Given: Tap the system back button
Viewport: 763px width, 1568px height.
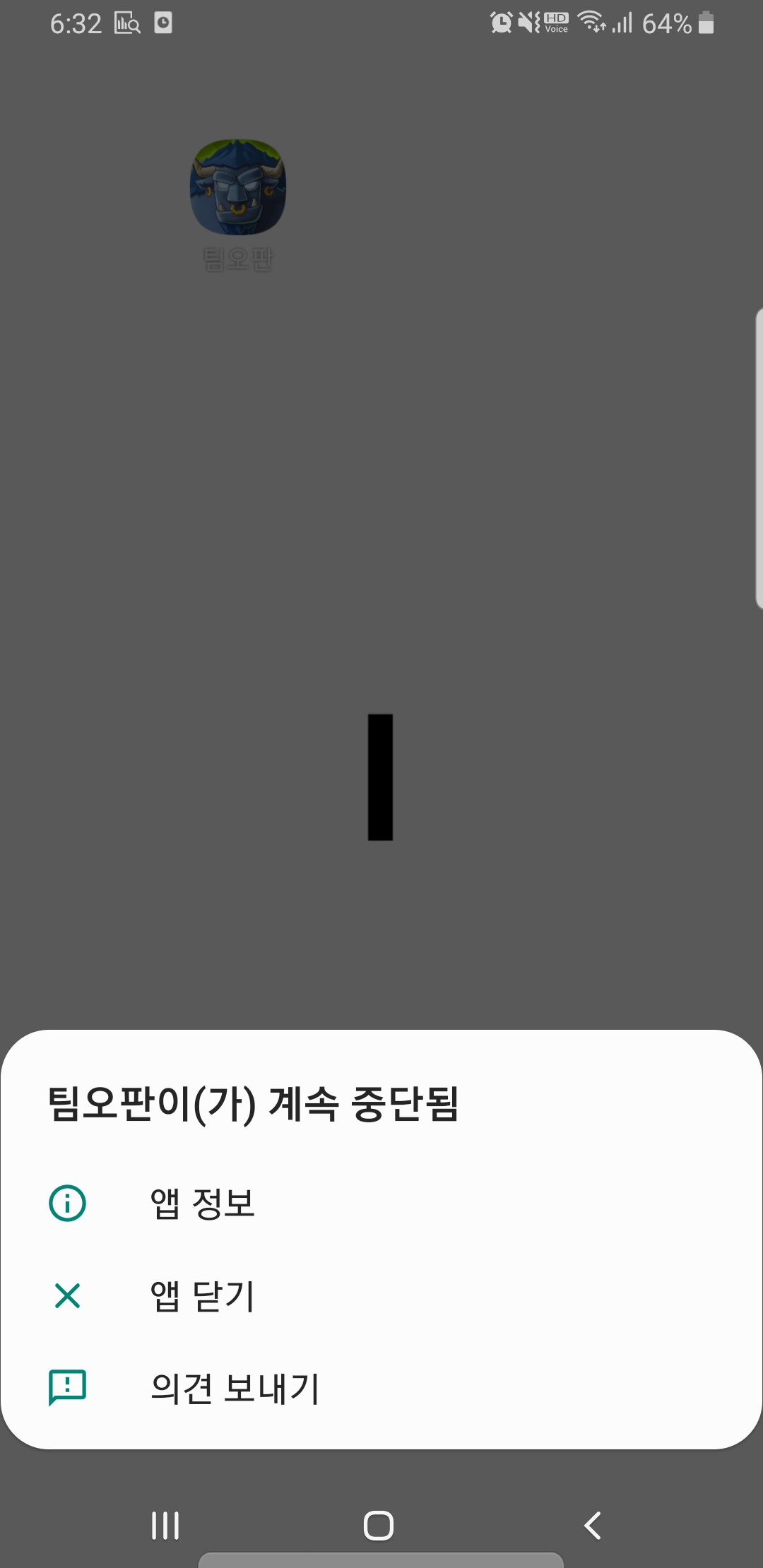Looking at the screenshot, I should 592,1526.
